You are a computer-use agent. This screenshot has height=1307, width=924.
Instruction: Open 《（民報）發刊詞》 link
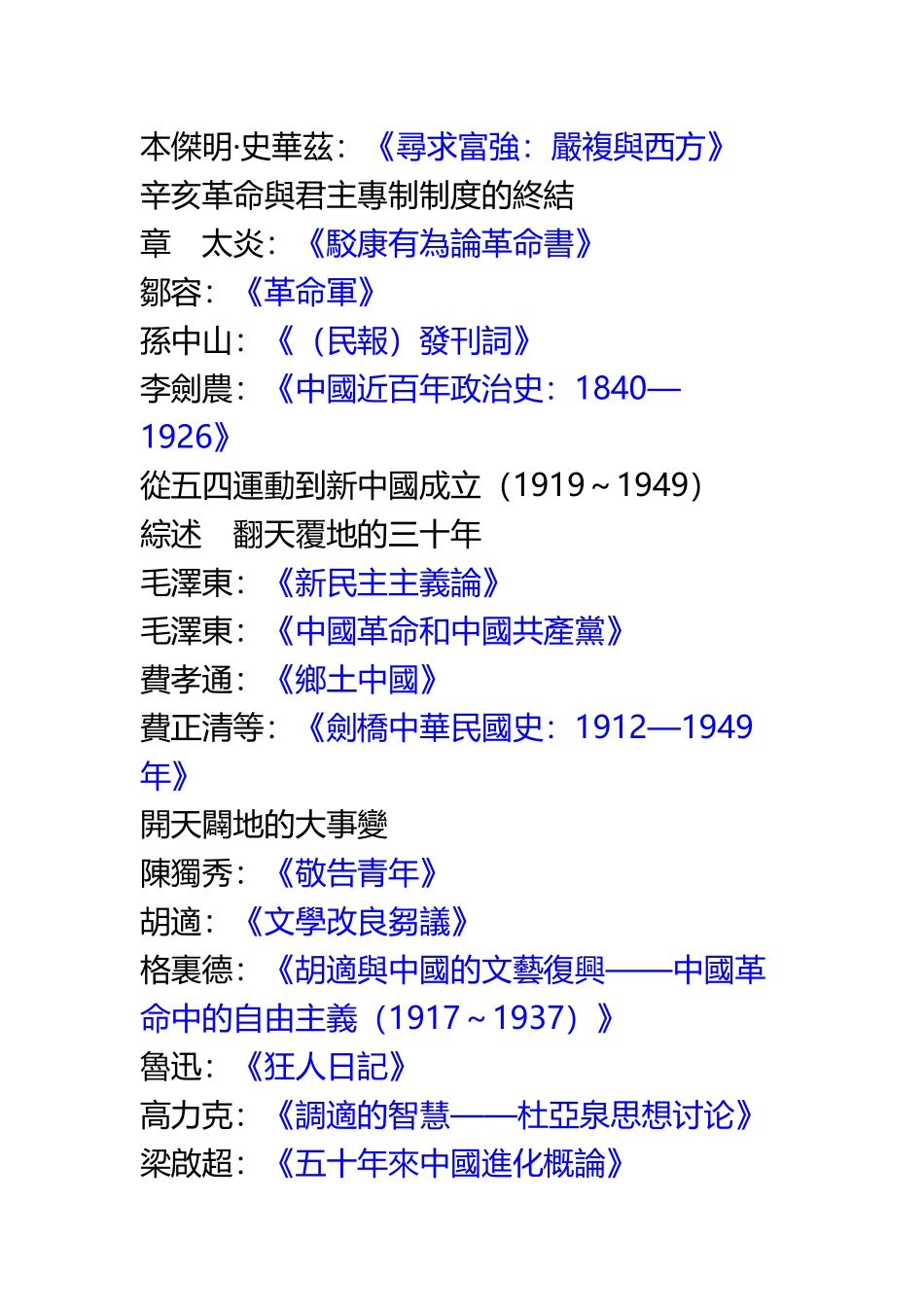tap(403, 340)
